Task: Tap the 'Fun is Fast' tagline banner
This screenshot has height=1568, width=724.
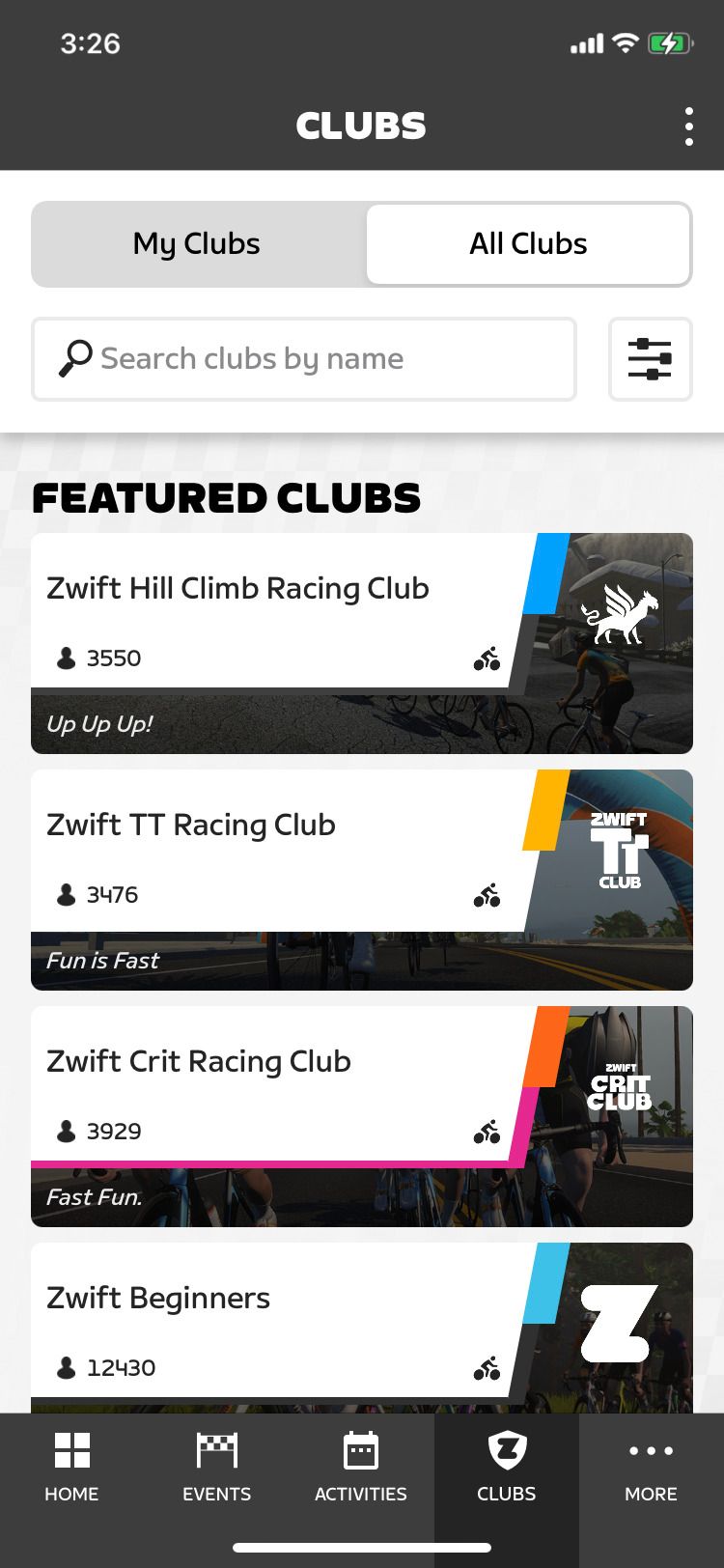Action: pos(102,960)
